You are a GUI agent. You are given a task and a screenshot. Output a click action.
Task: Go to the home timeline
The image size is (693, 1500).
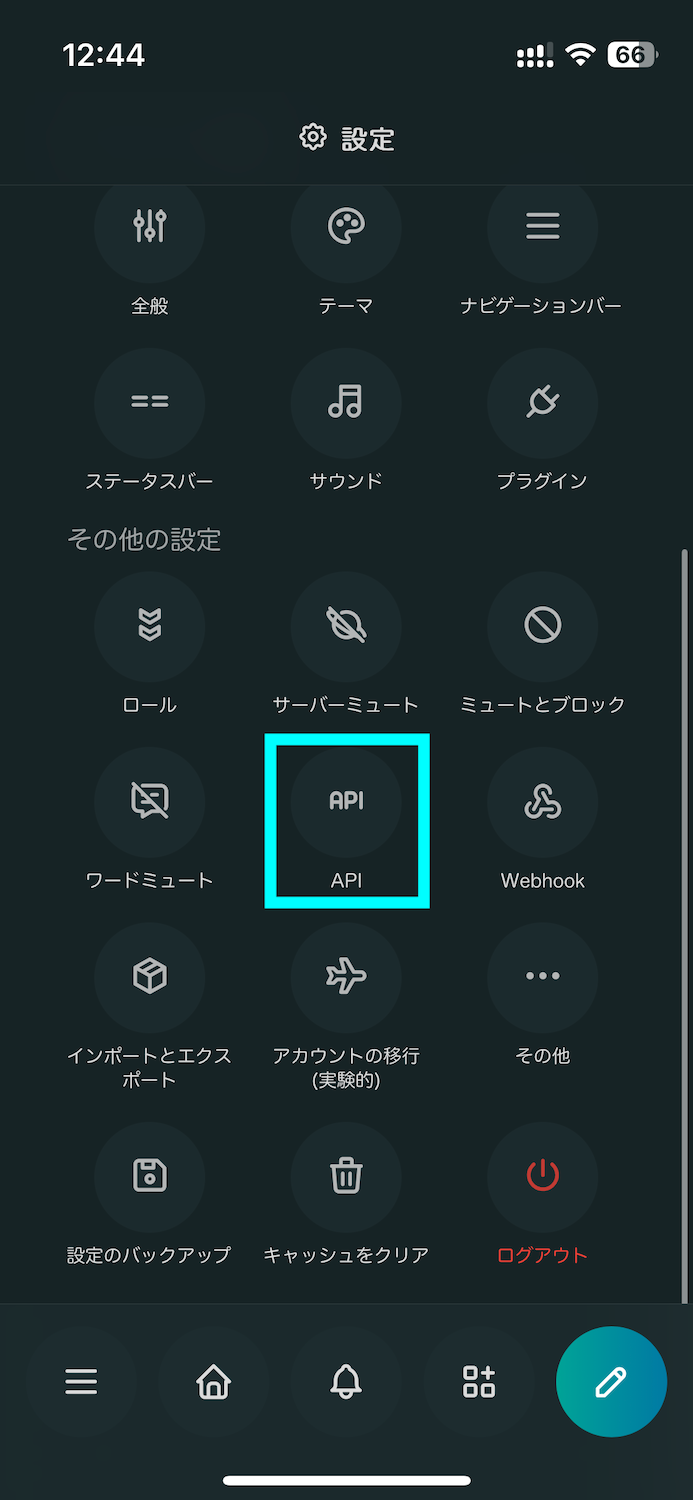pyautogui.click(x=213, y=1382)
